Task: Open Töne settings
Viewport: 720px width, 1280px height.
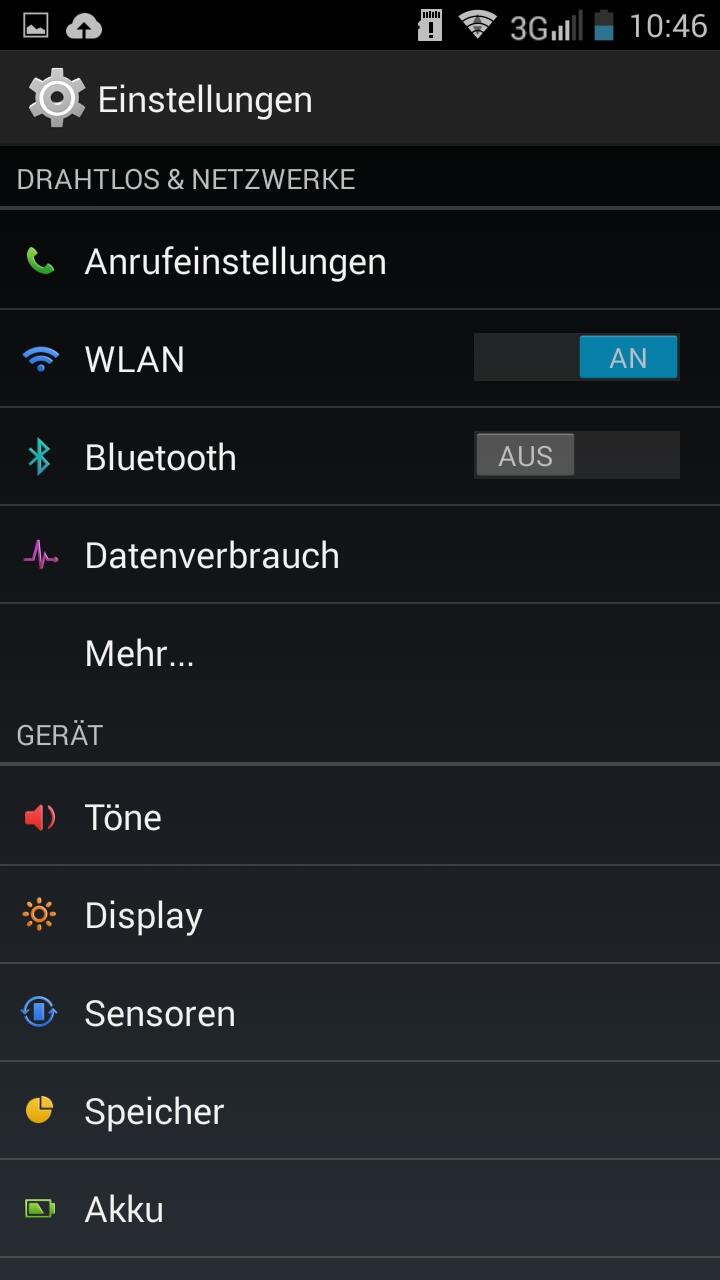Action: coord(123,817)
